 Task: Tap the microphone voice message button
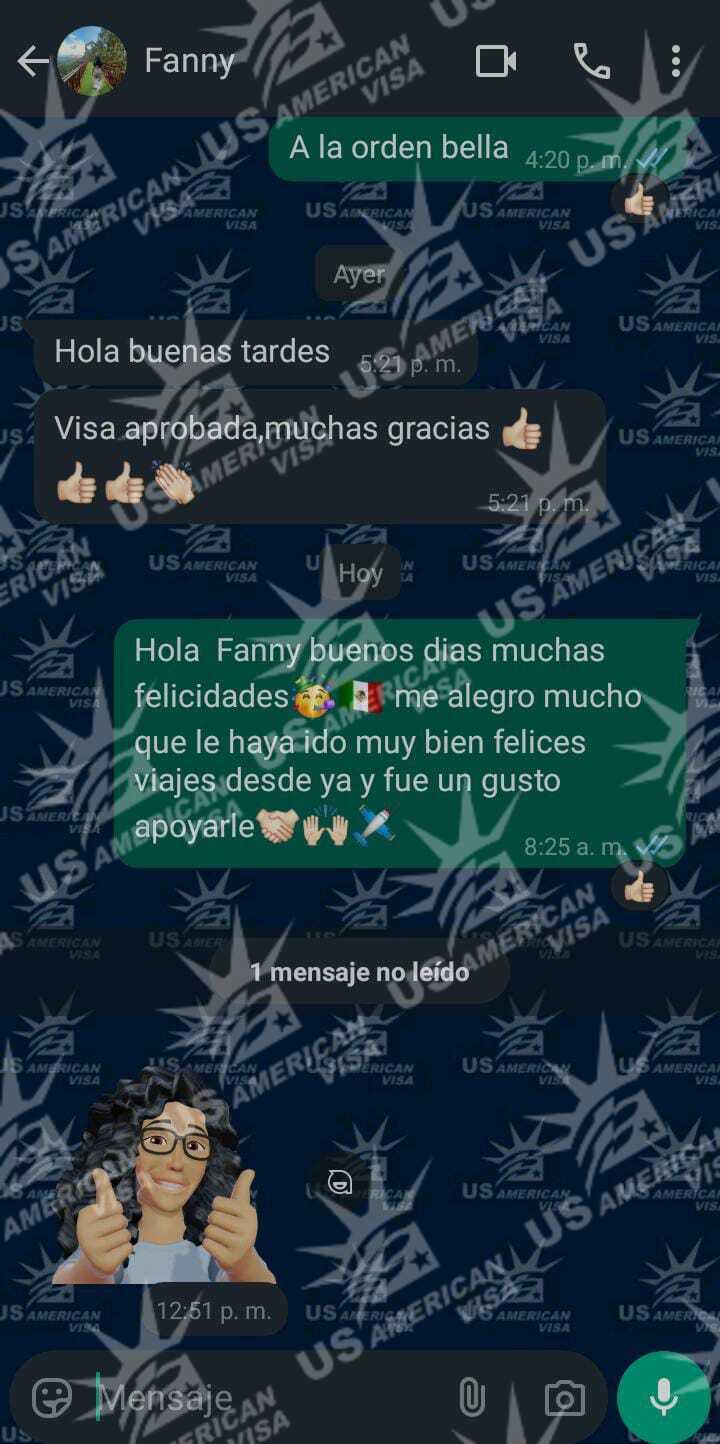664,1398
